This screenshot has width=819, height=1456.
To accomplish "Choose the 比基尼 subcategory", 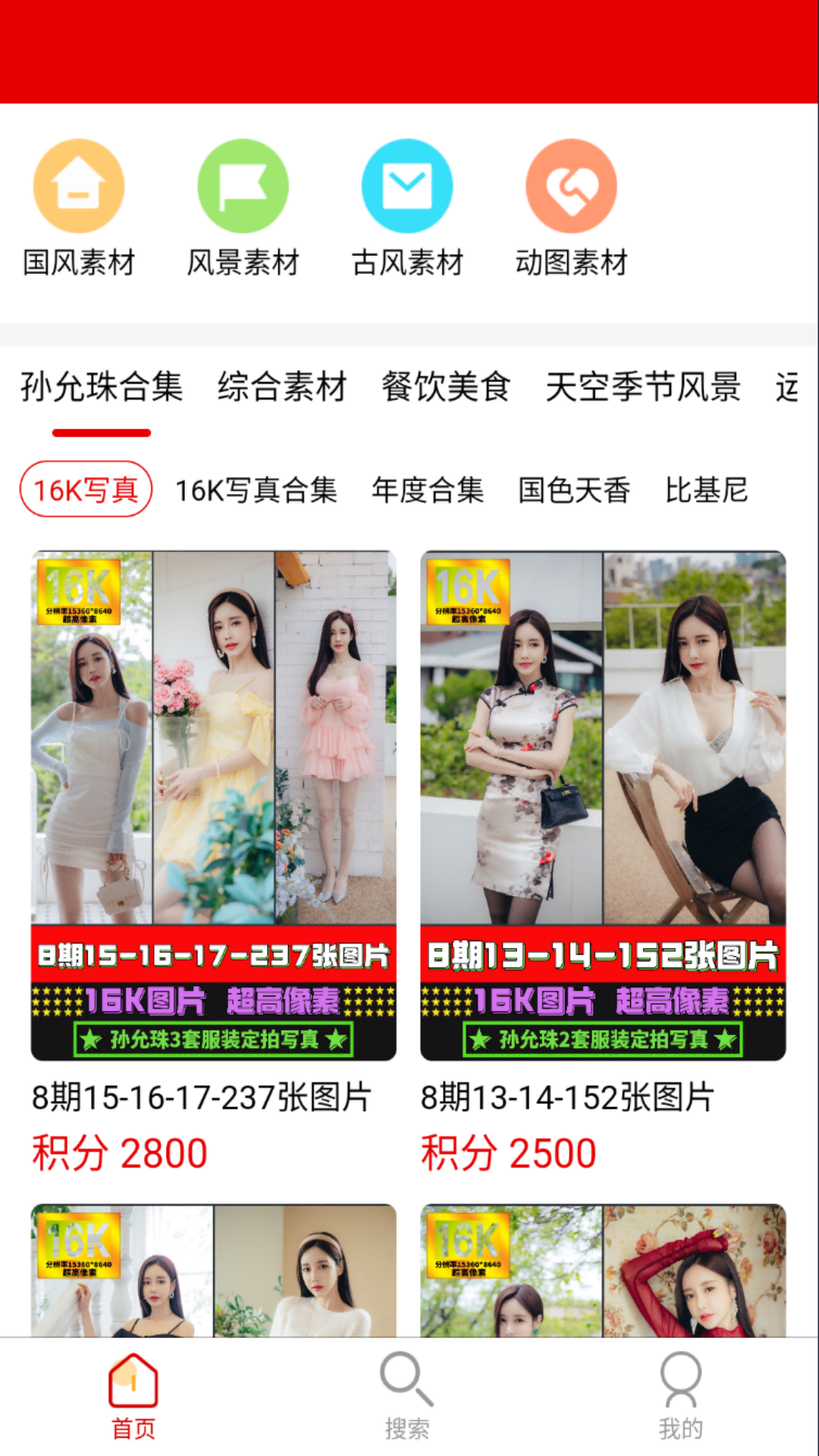I will [707, 490].
